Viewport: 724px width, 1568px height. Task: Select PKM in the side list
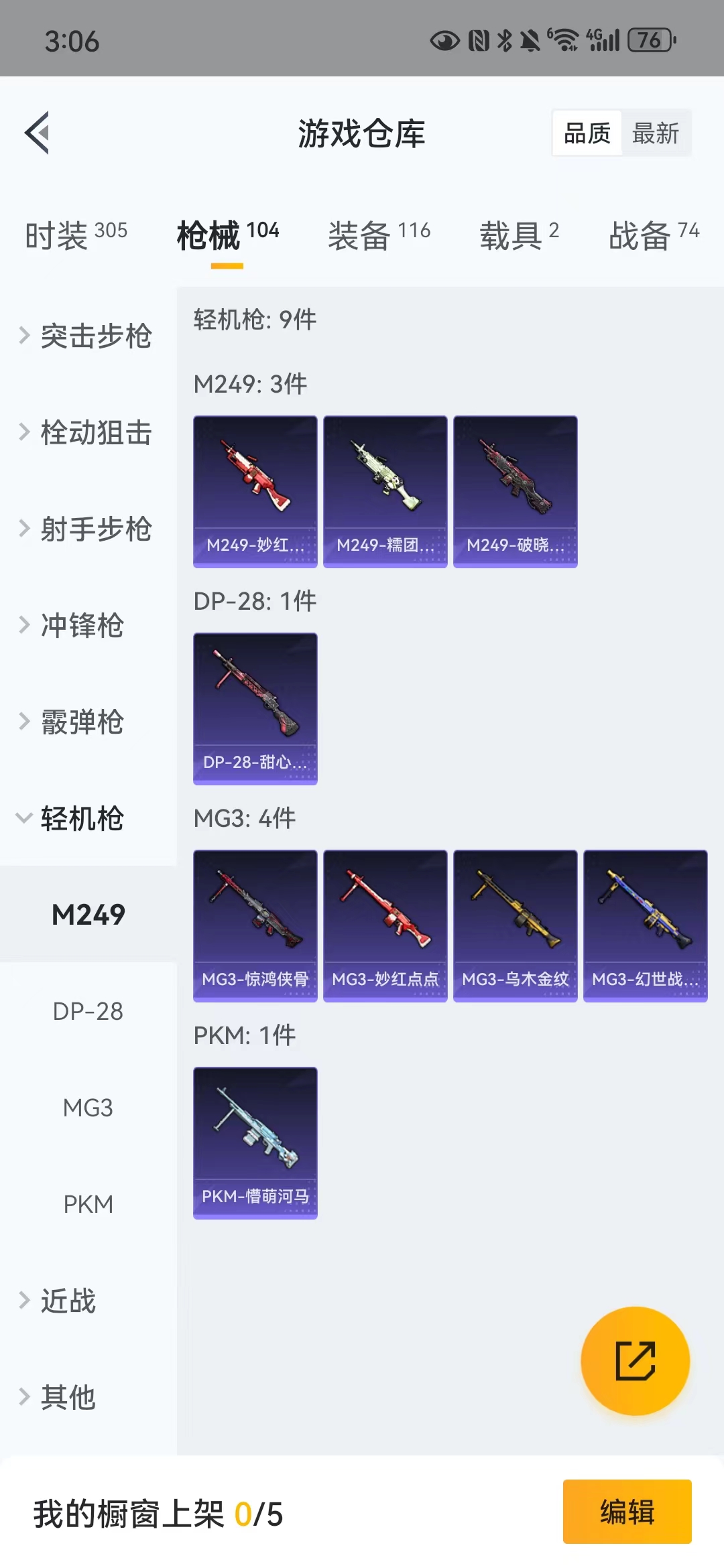88,1204
